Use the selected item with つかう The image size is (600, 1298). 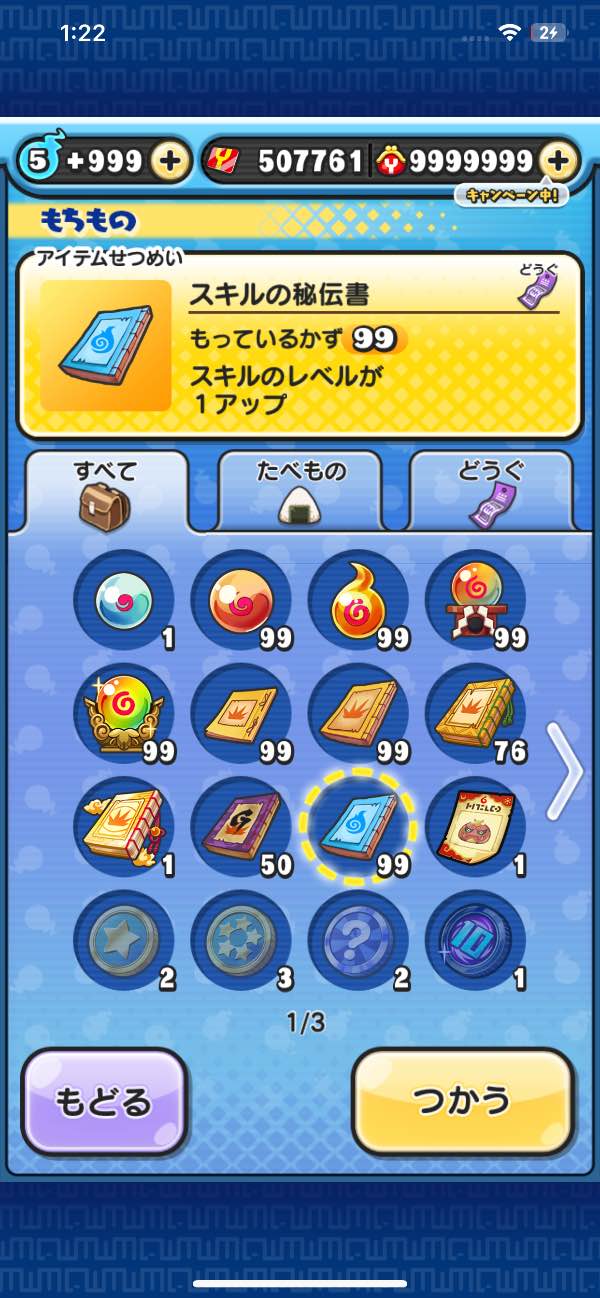[x=463, y=1101]
